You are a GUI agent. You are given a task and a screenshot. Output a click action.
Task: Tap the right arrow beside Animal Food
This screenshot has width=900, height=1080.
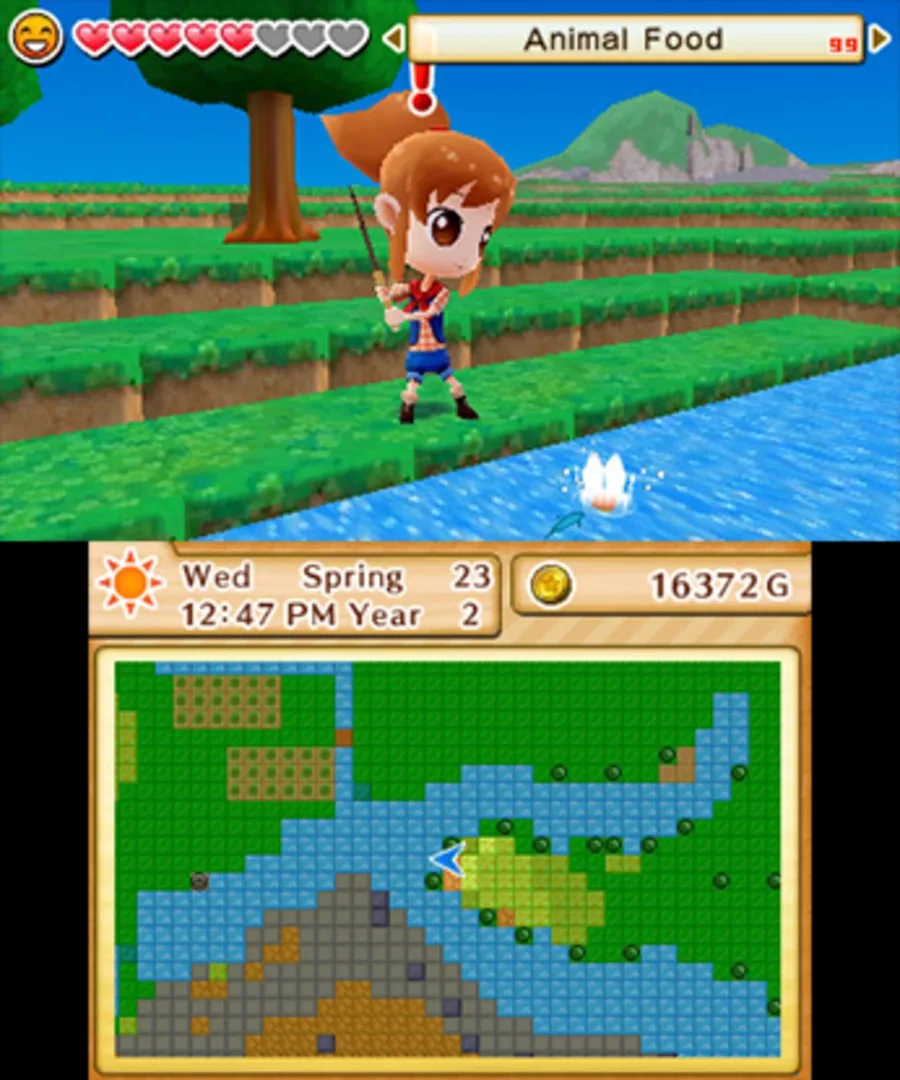879,39
